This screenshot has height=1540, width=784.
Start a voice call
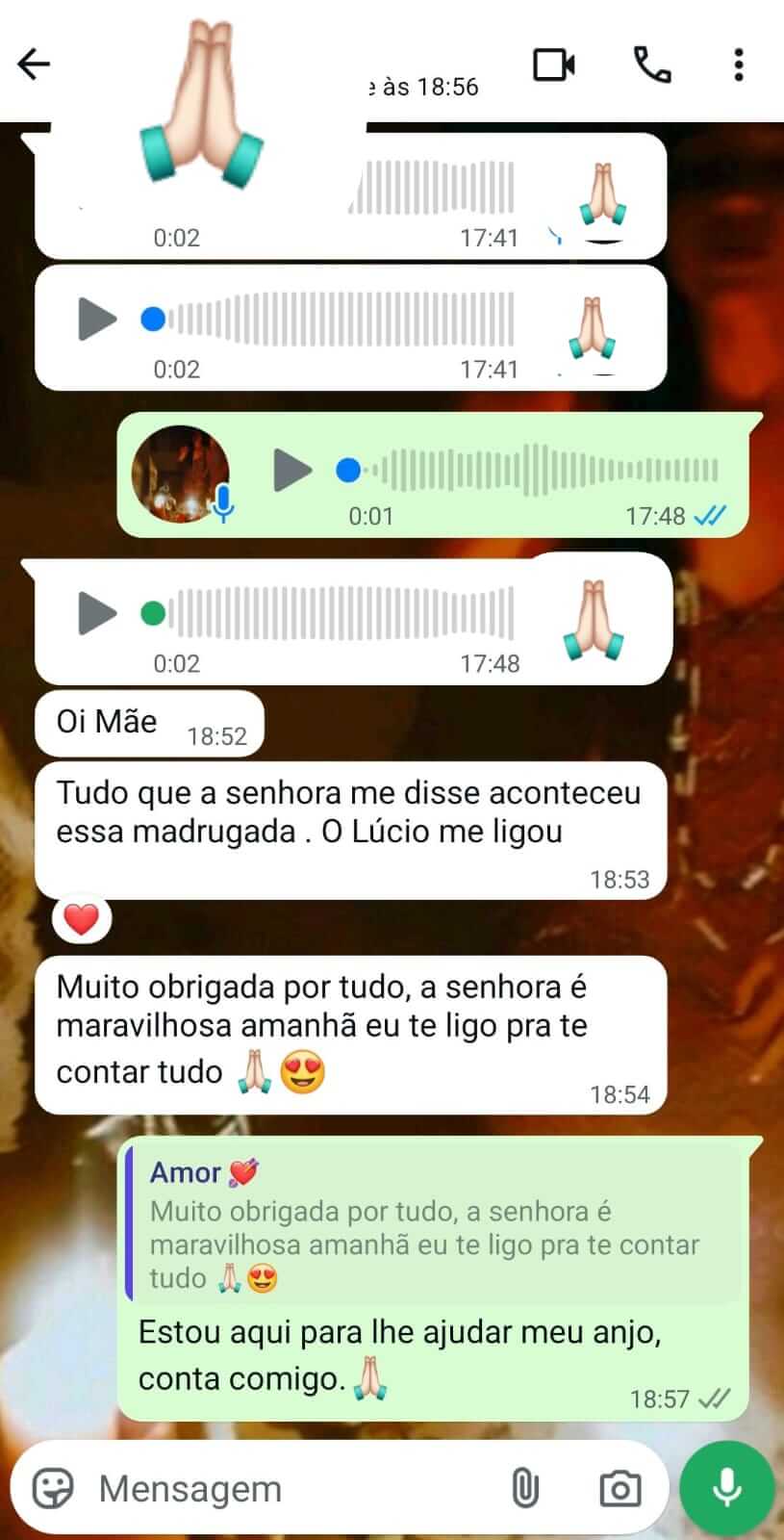[651, 64]
